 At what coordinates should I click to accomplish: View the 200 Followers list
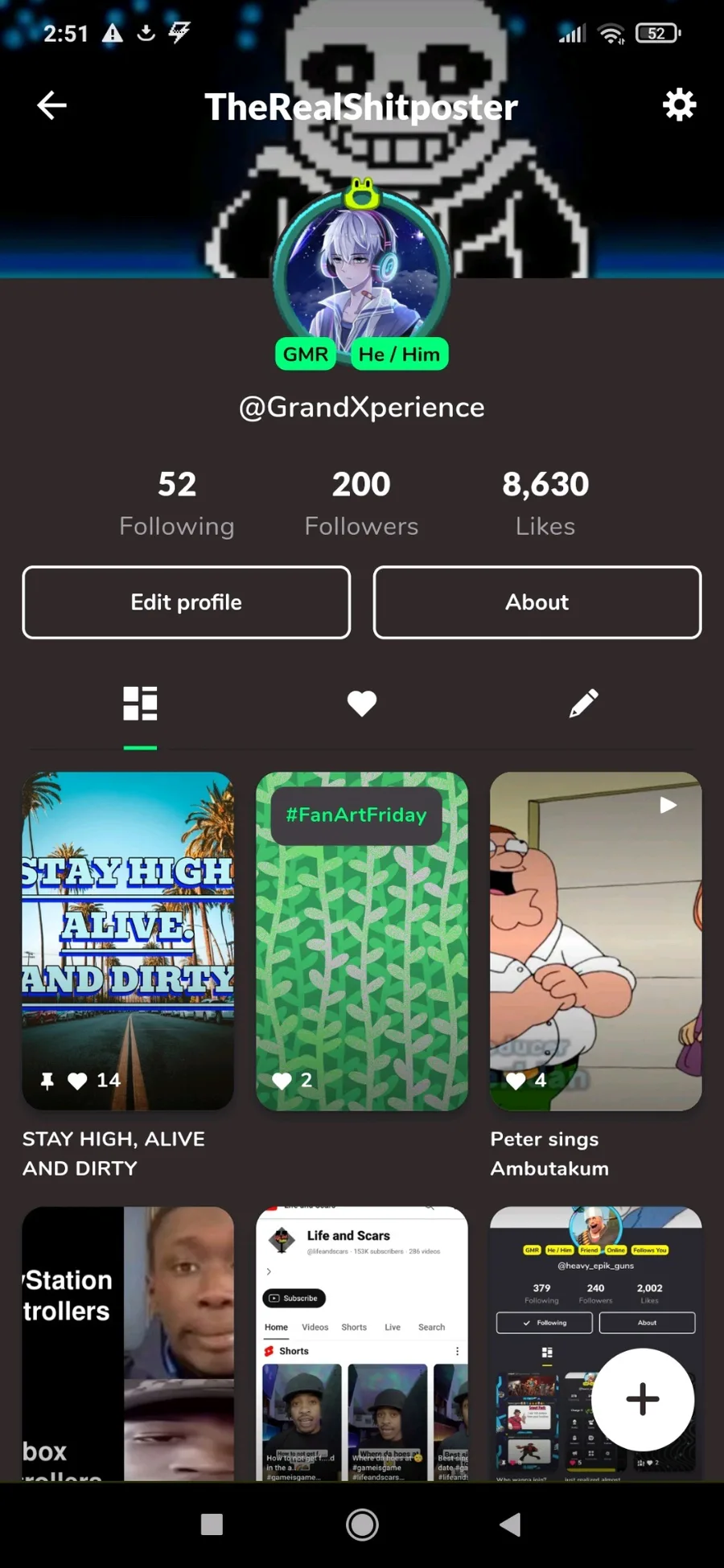361,503
